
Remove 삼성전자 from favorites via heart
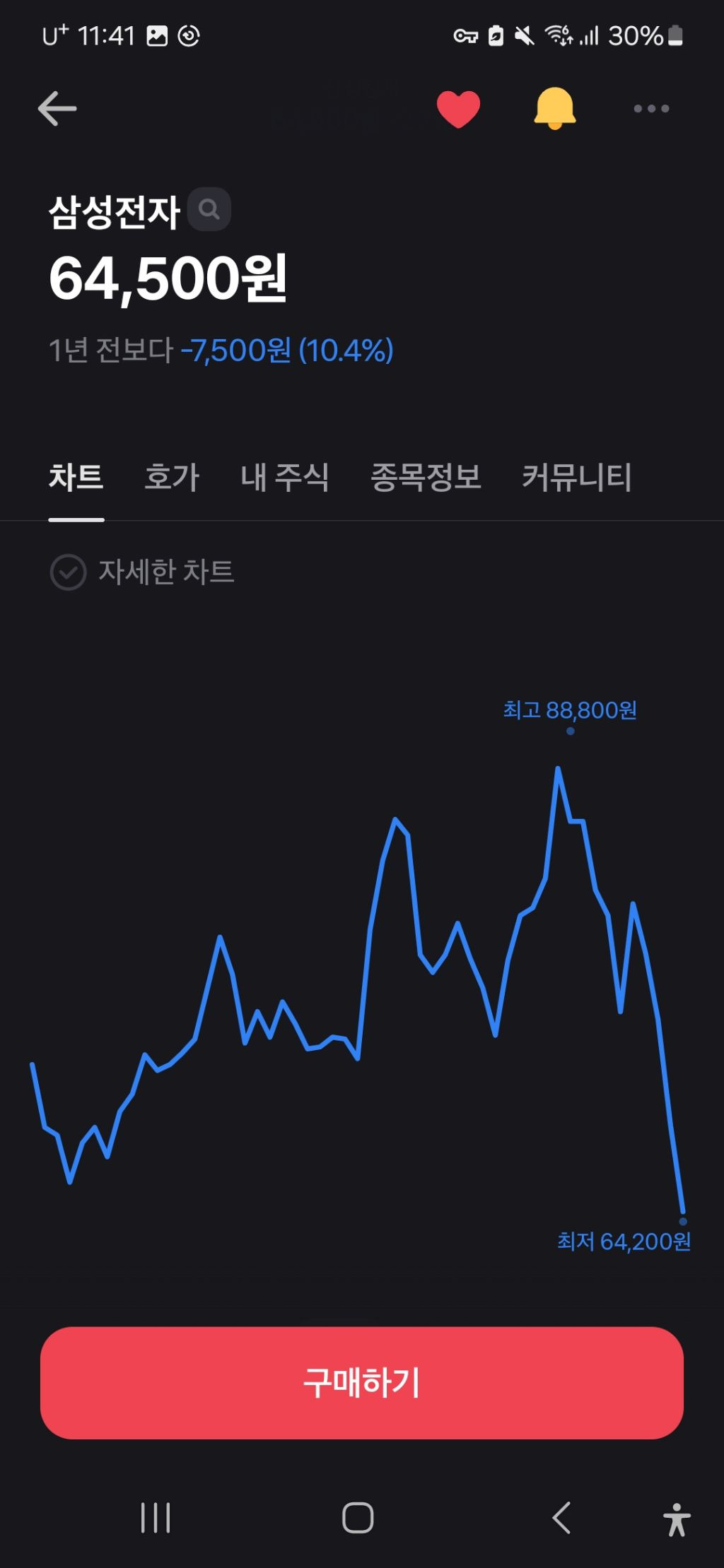[458, 110]
